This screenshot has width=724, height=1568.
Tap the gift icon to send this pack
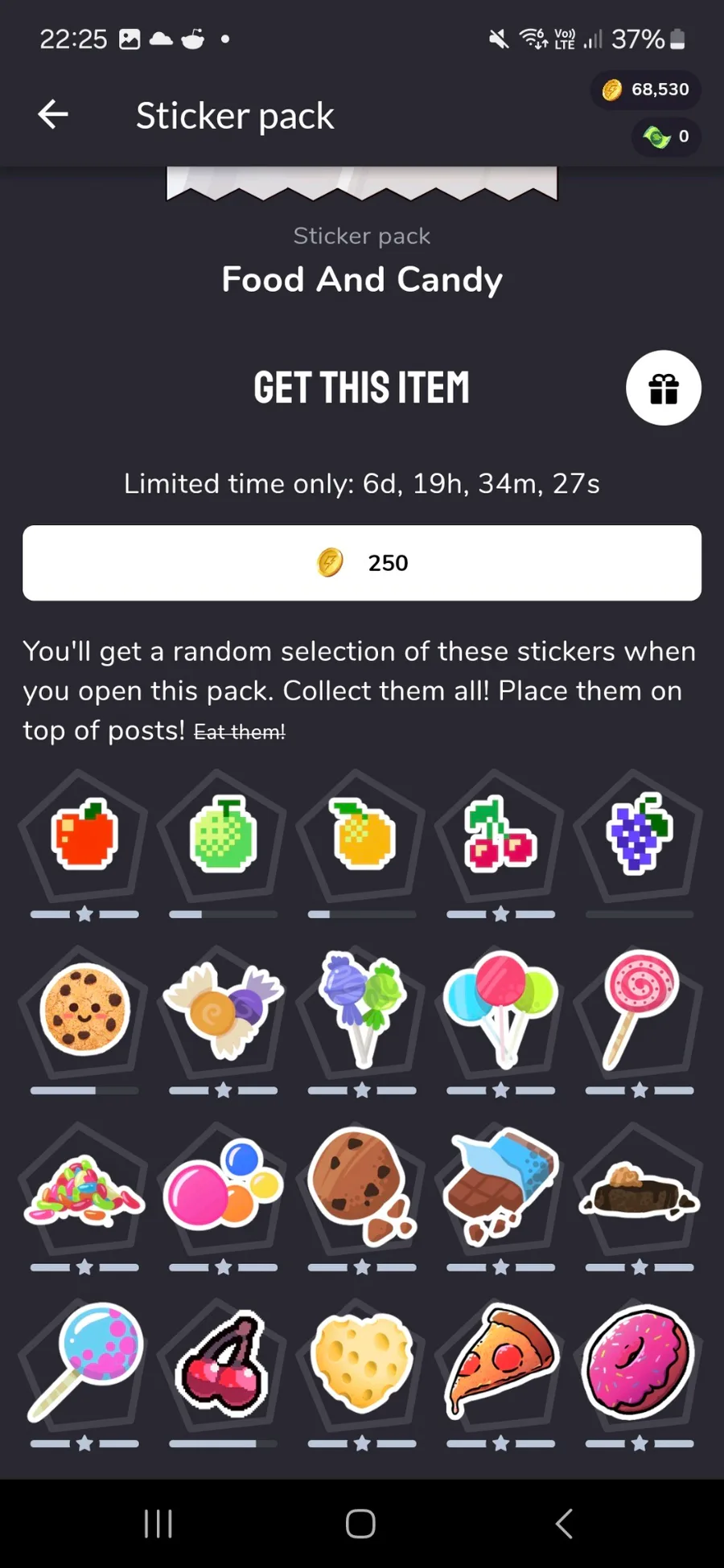click(x=664, y=388)
